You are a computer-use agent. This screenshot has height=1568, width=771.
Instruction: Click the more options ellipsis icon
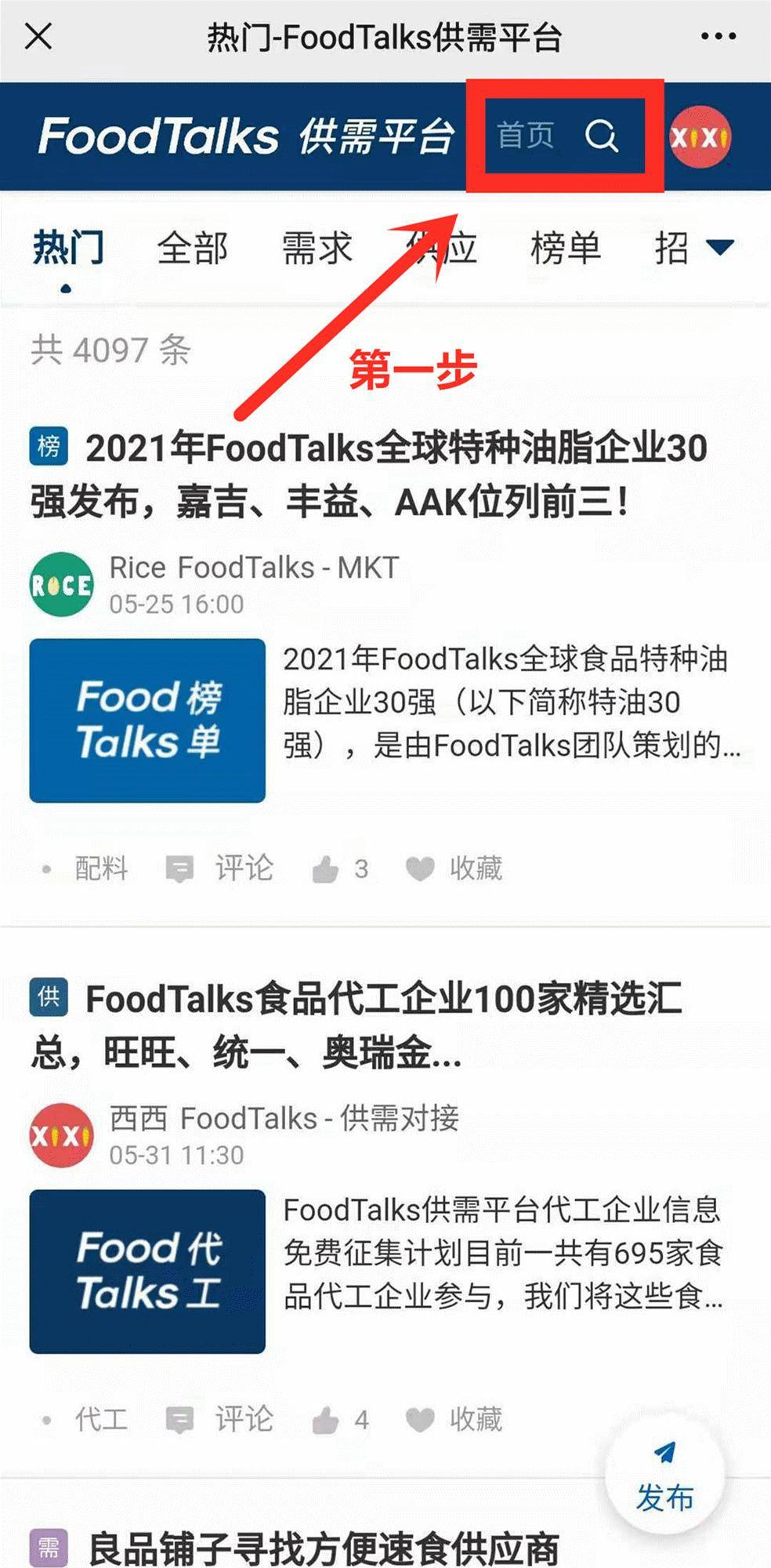[718, 35]
